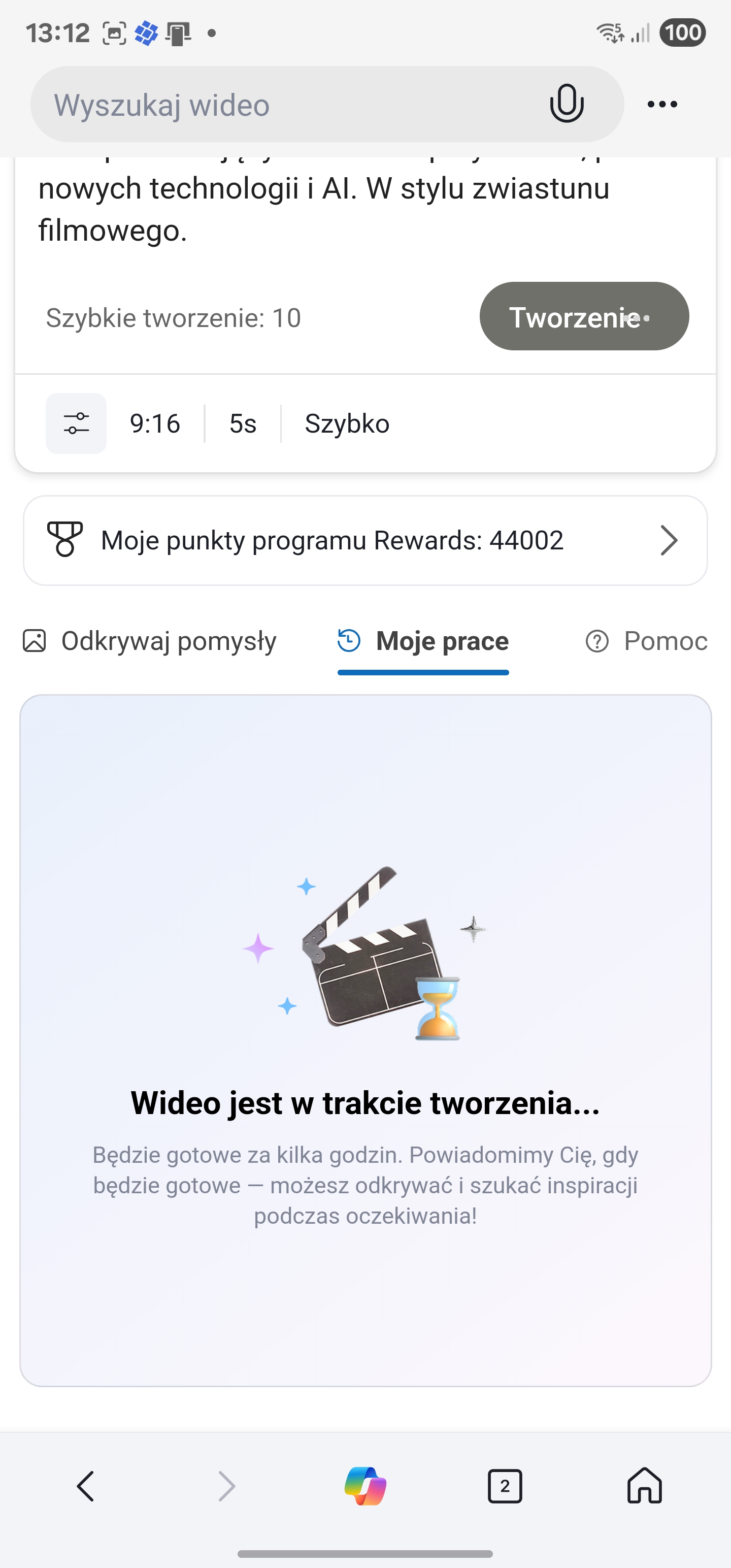Launch Copilot from the bottom bar
This screenshot has height=1568, width=731.
365,1486
